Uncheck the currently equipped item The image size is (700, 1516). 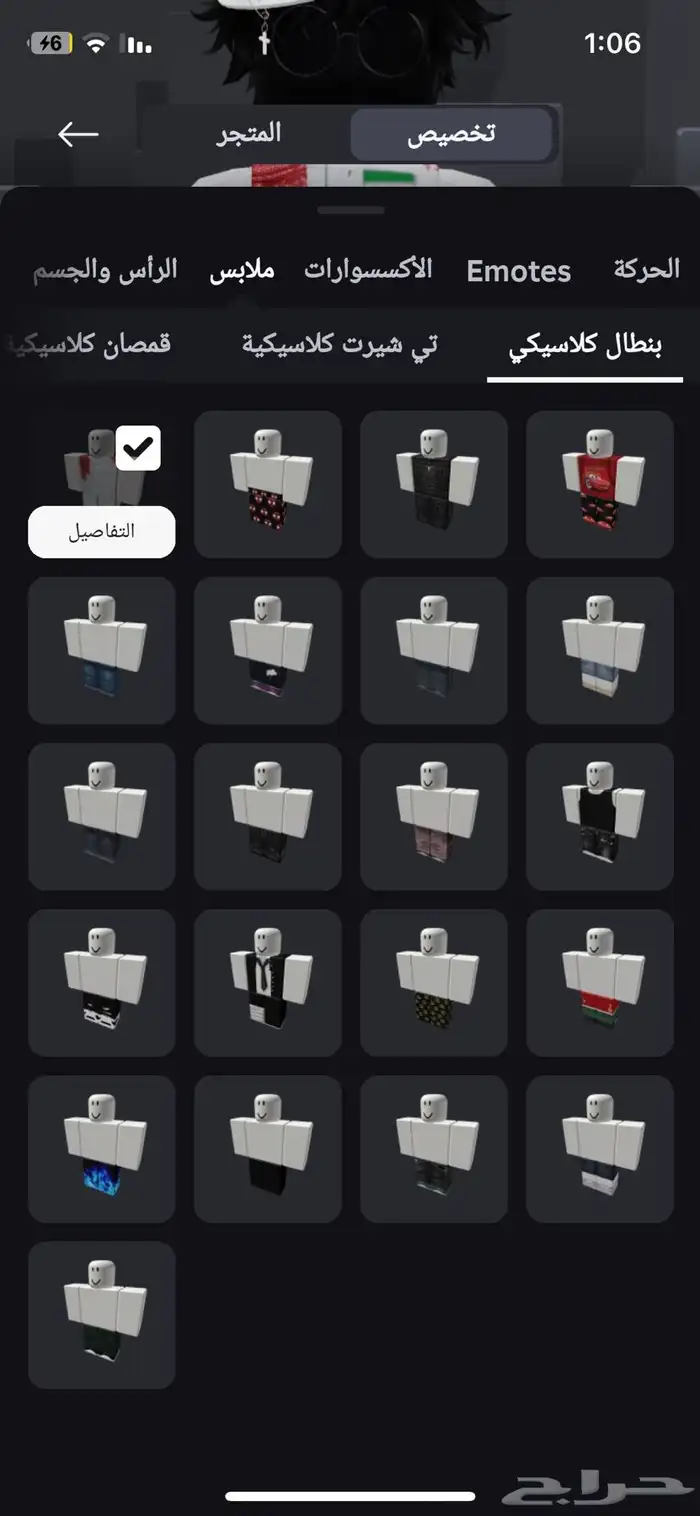pos(138,449)
